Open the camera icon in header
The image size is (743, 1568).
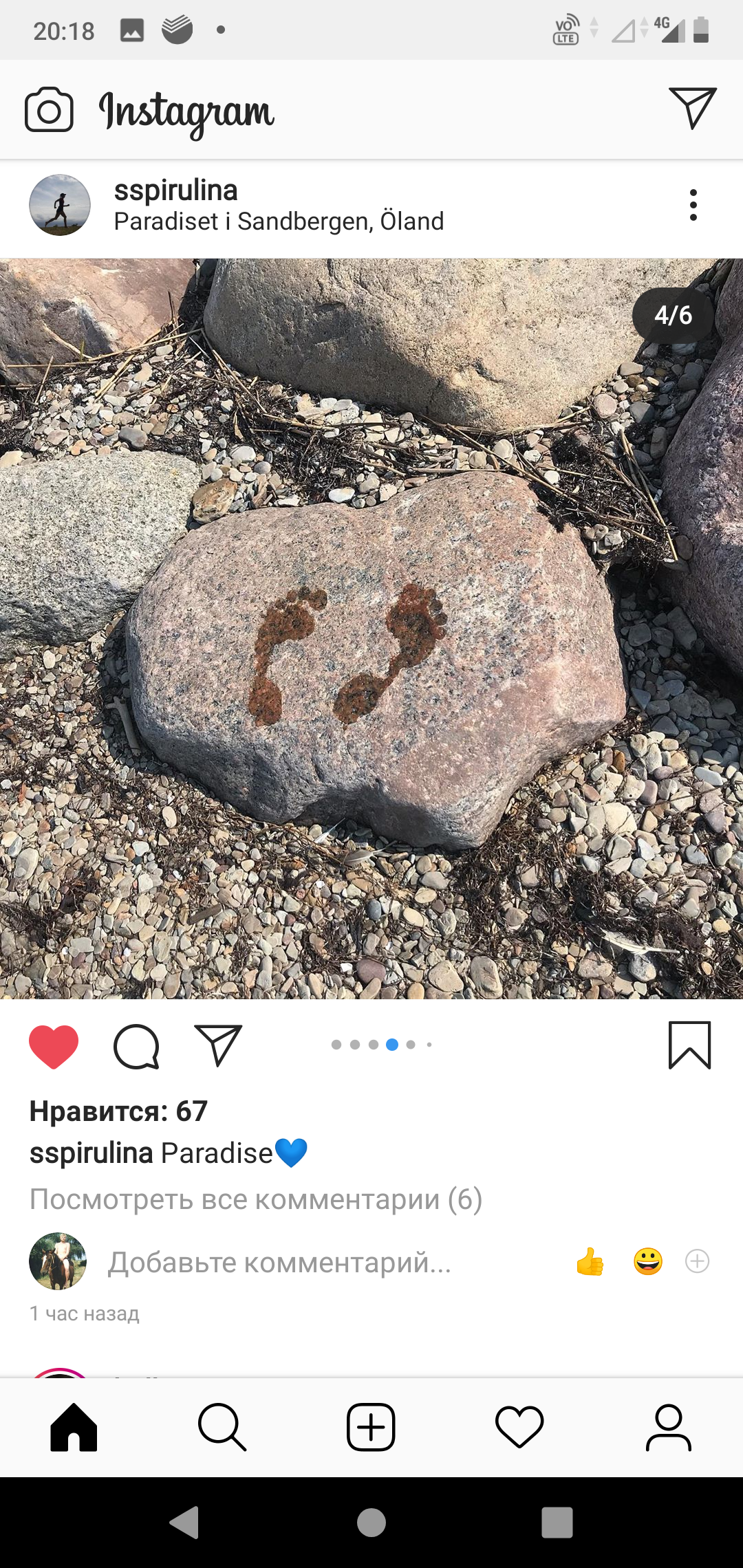point(49,110)
